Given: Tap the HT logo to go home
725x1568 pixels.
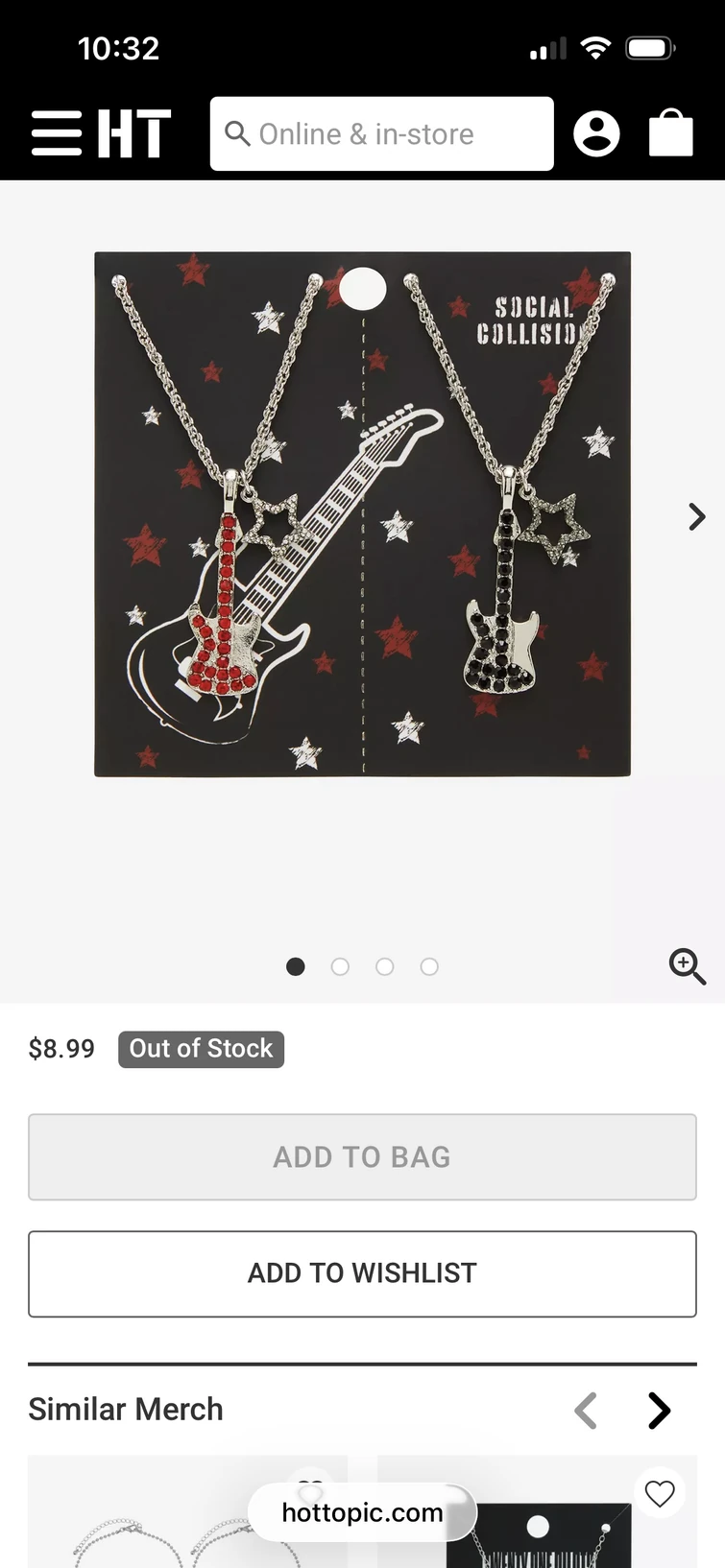Looking at the screenshot, I should [x=134, y=133].
